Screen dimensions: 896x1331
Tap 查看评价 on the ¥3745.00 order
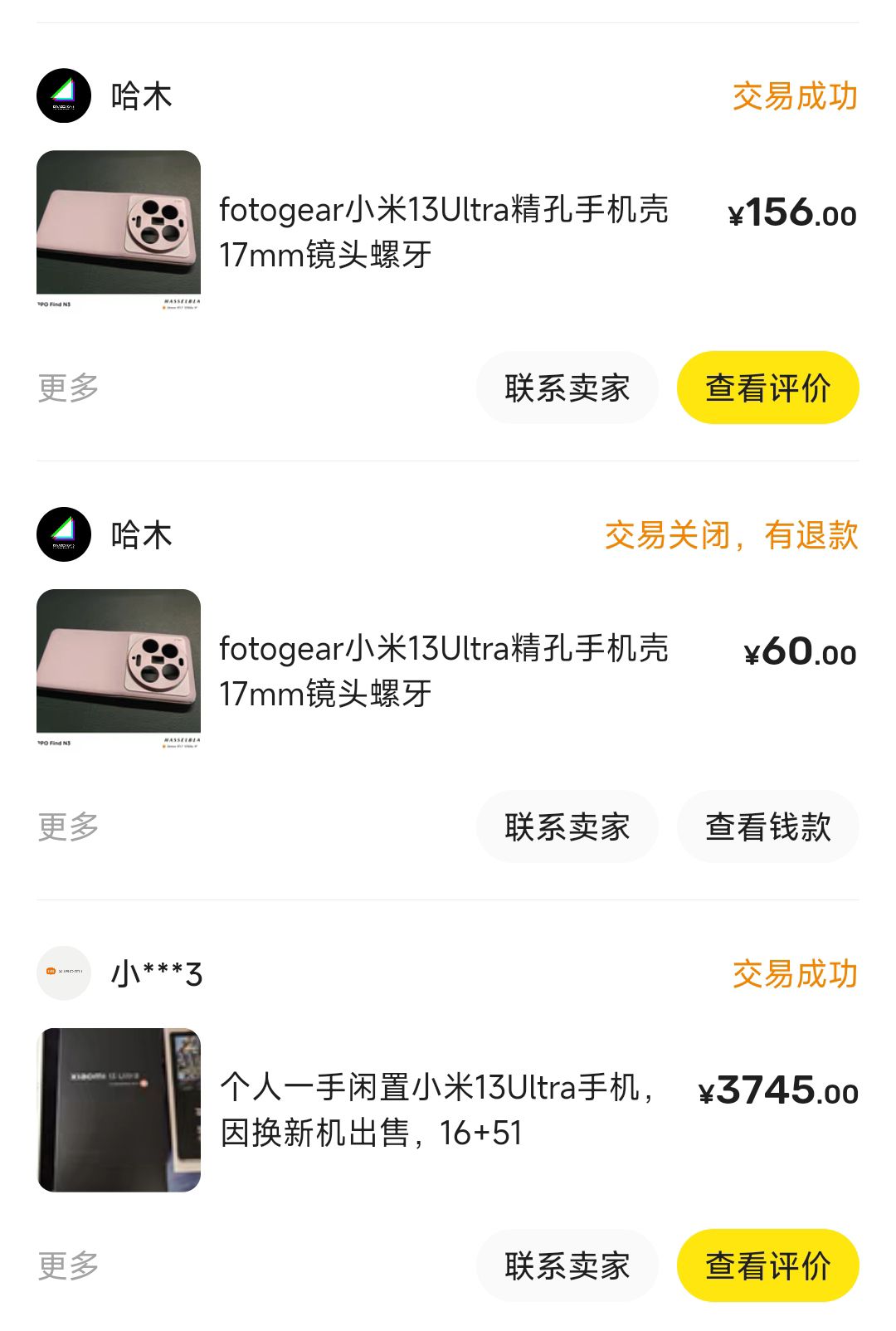767,1265
